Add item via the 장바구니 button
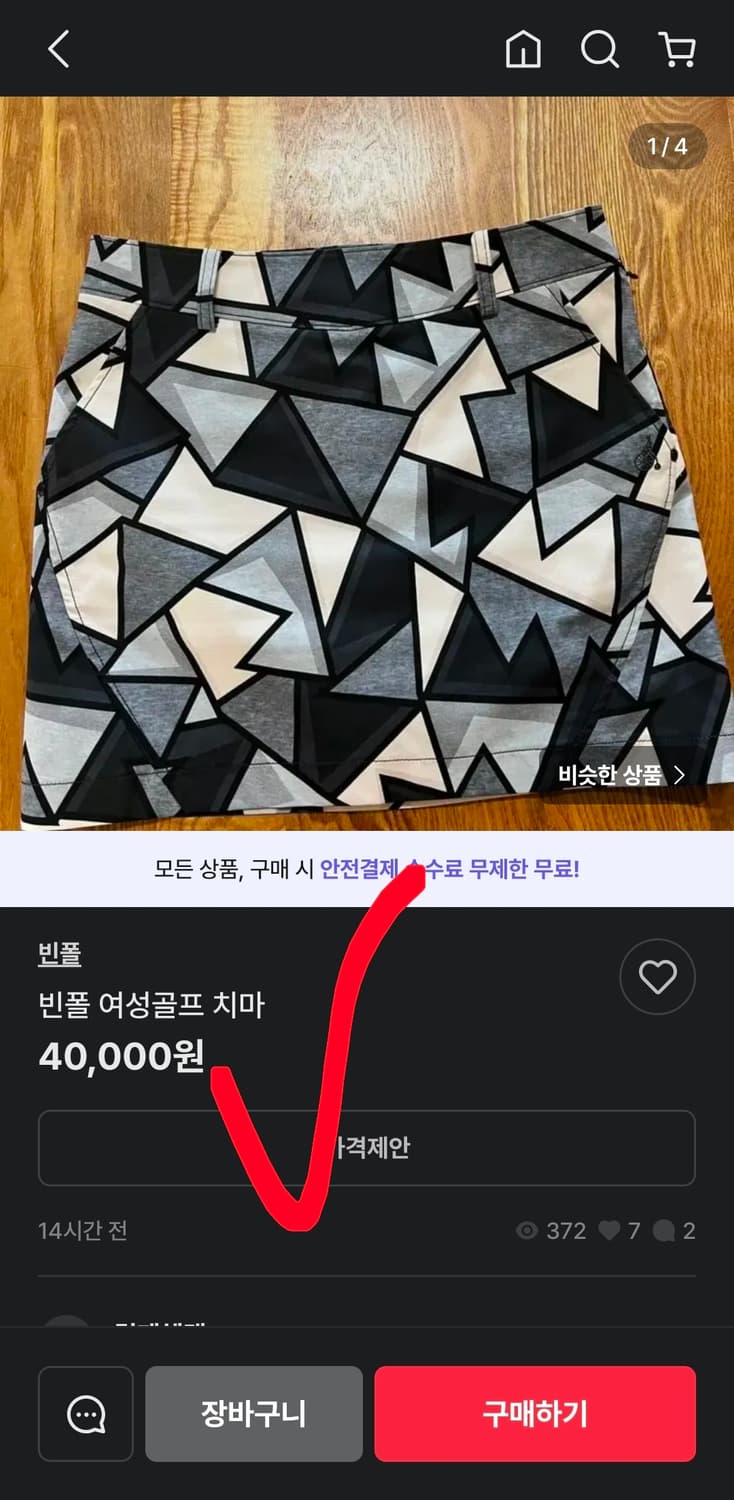 (x=253, y=1413)
